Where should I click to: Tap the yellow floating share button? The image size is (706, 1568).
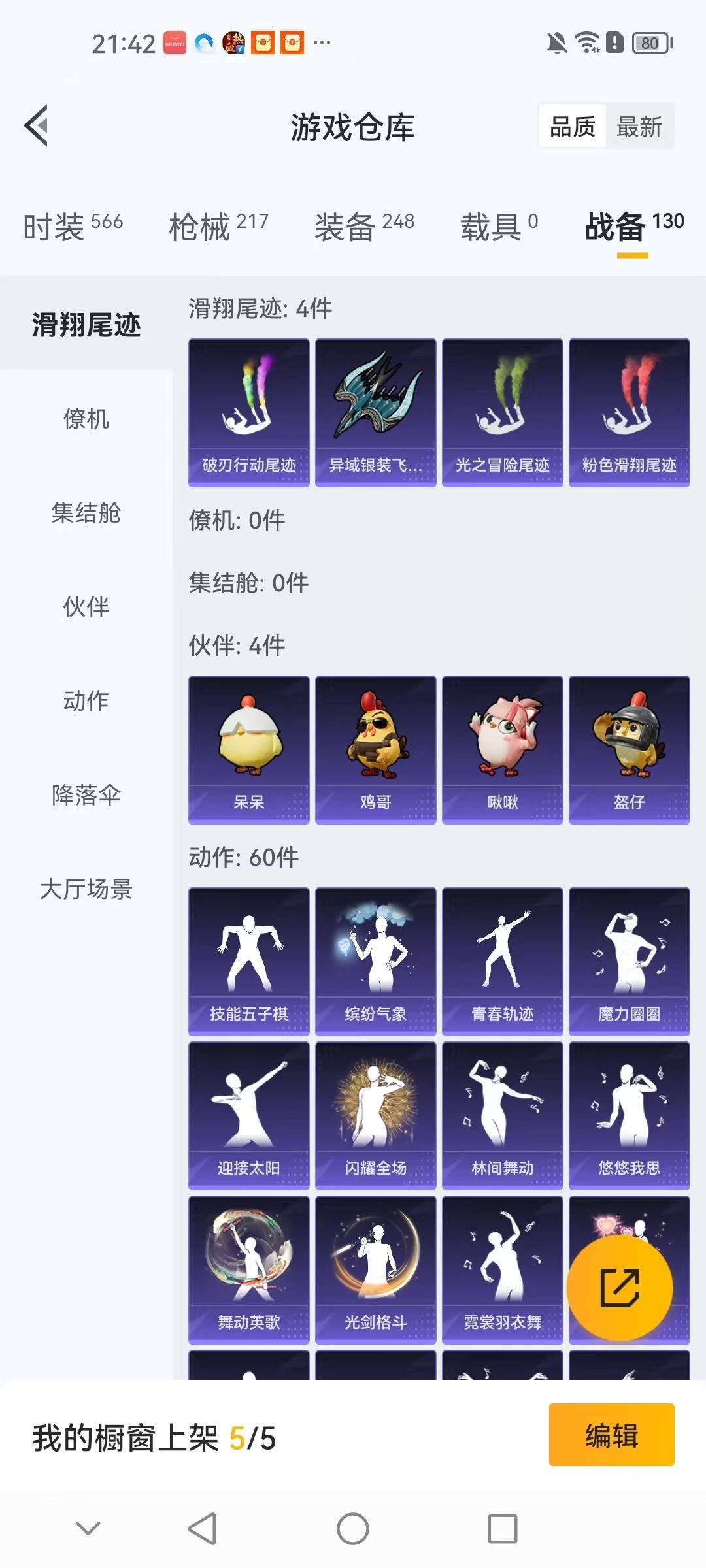[619, 1287]
